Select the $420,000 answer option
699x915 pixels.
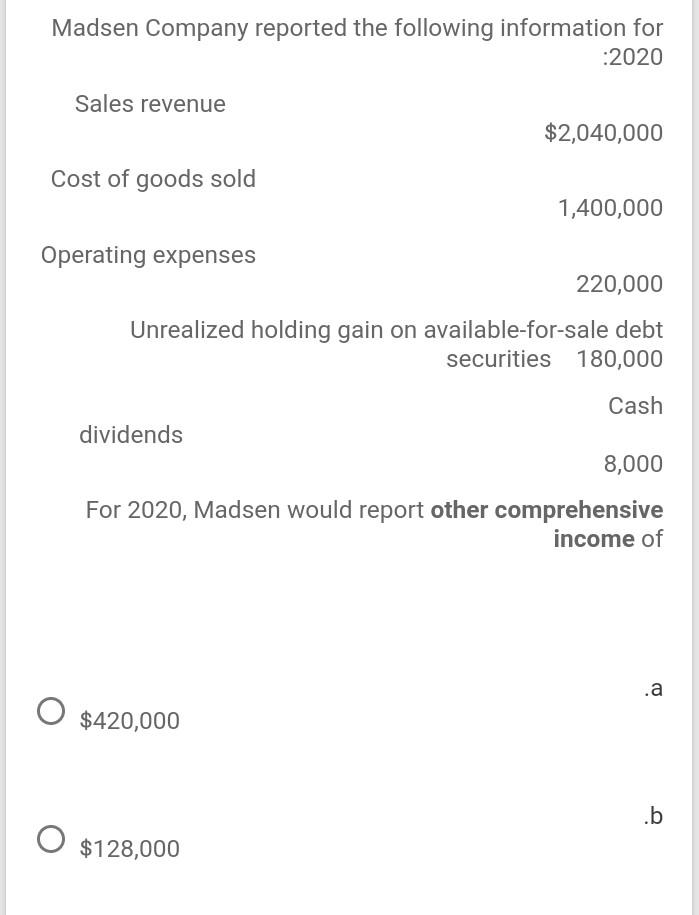tap(51, 711)
